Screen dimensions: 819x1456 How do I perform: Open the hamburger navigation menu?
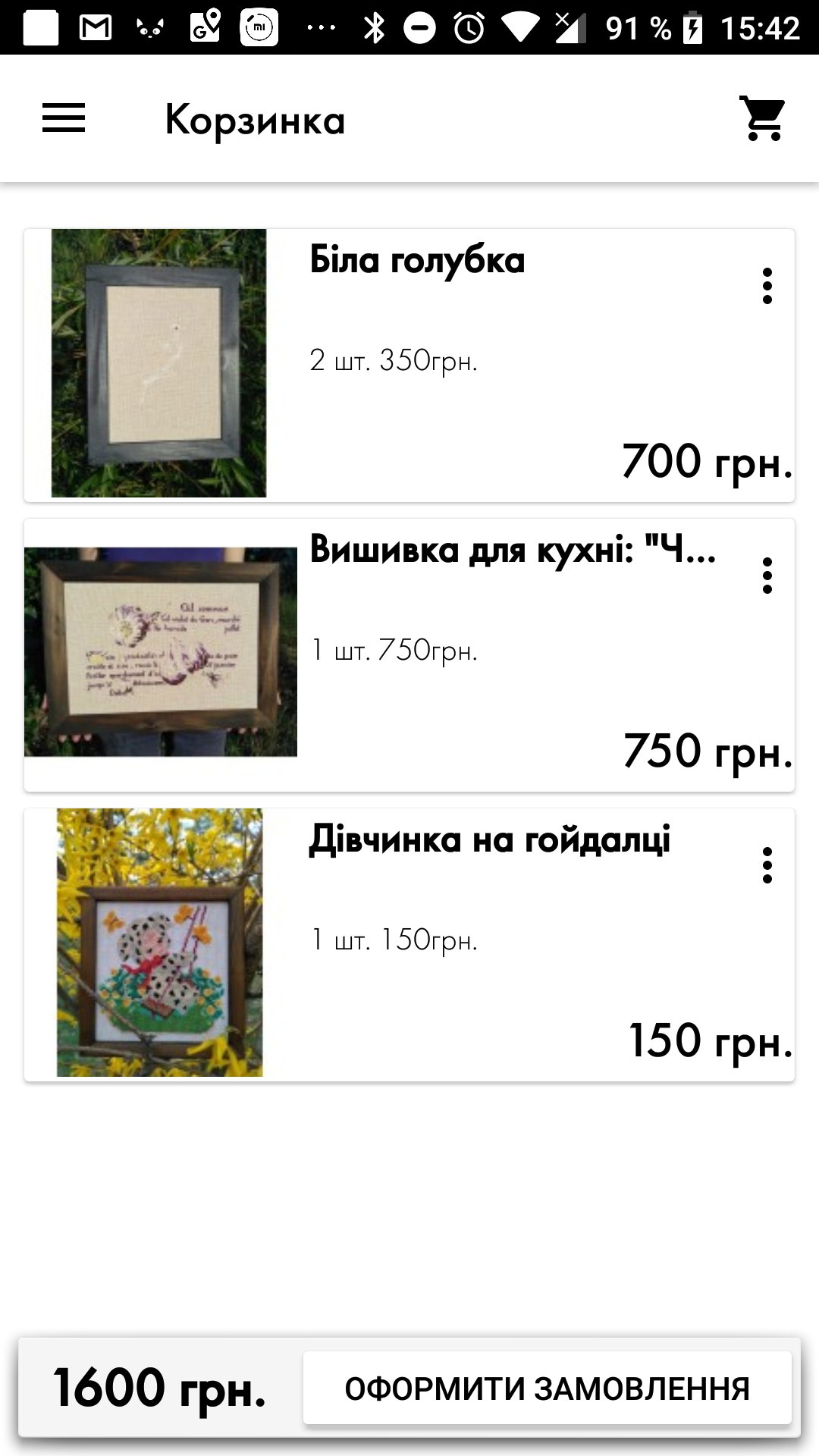64,119
